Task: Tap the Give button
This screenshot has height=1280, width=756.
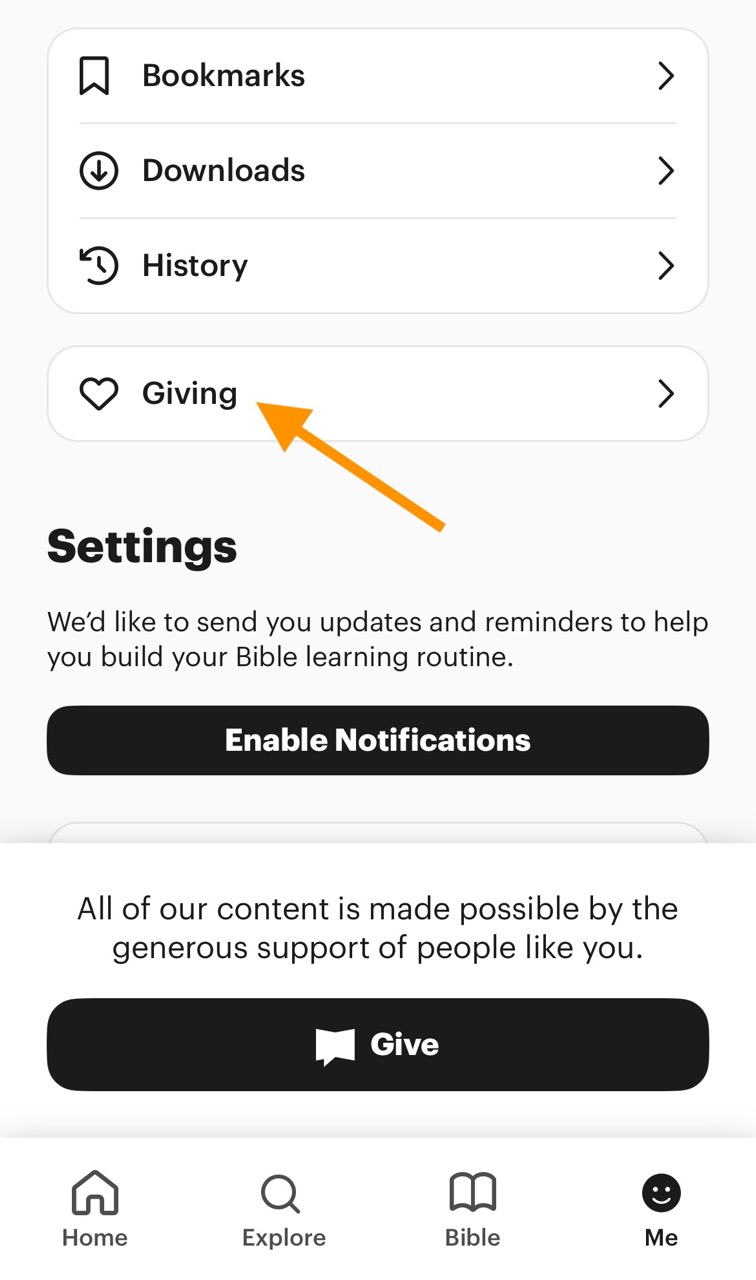Action: pyautogui.click(x=377, y=1043)
